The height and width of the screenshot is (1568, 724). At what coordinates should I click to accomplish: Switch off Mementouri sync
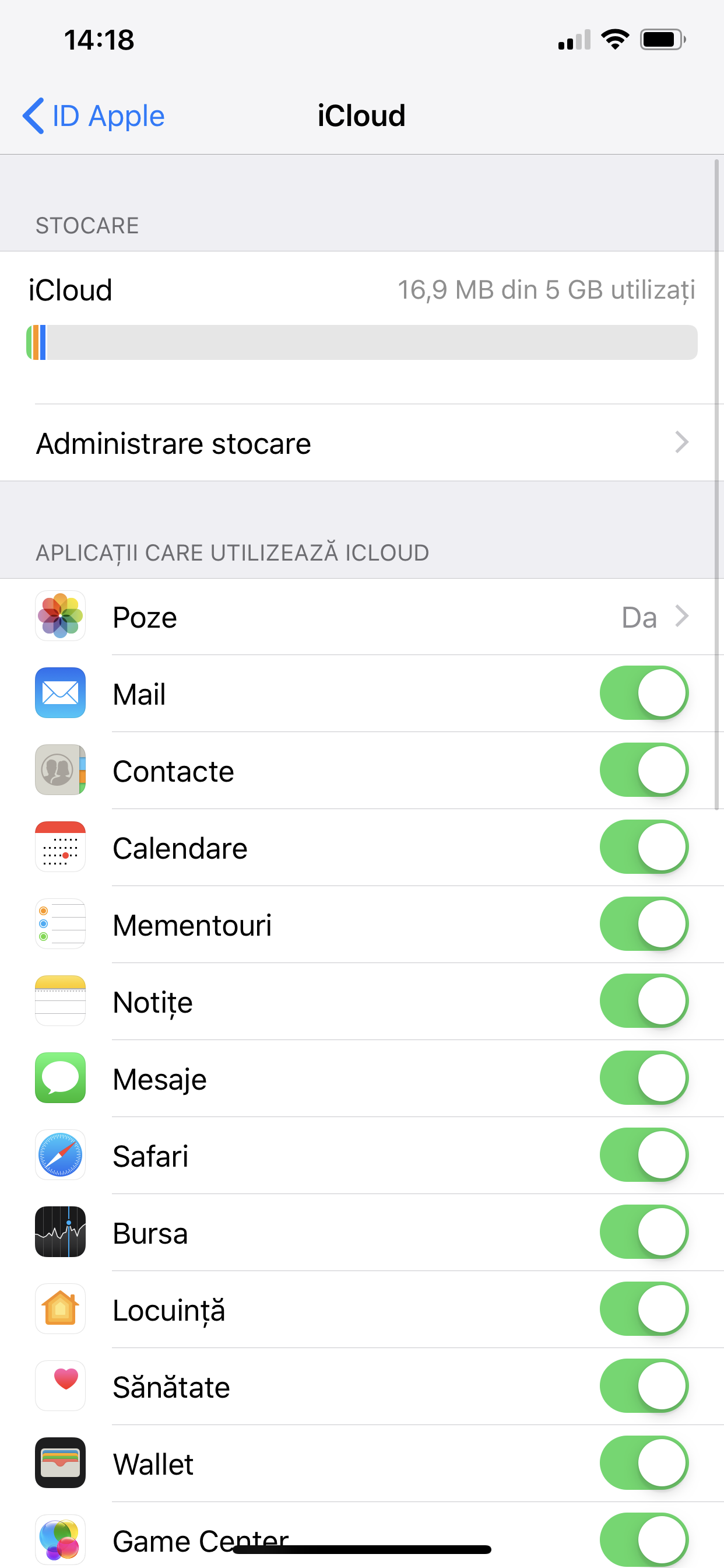(x=643, y=924)
